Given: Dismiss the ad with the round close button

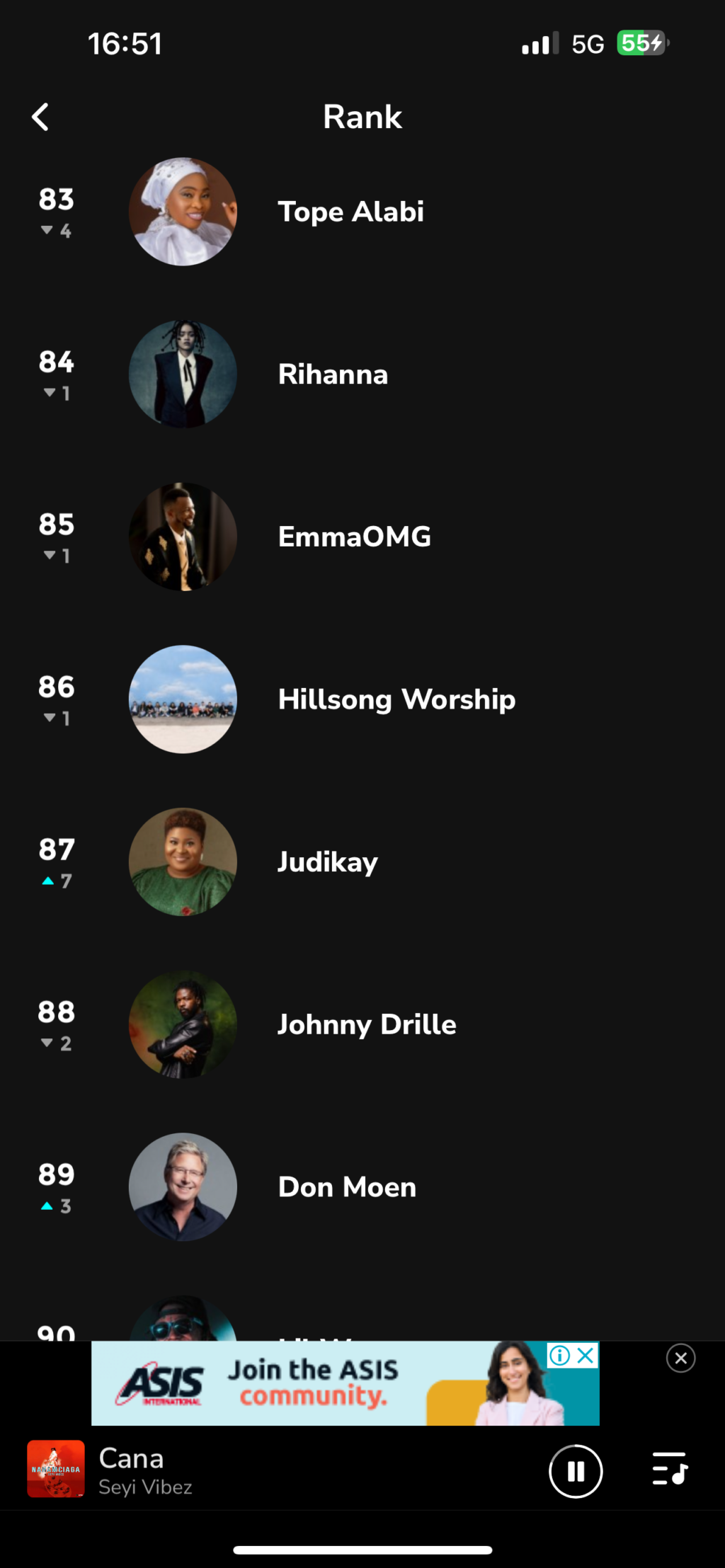Looking at the screenshot, I should [681, 1358].
